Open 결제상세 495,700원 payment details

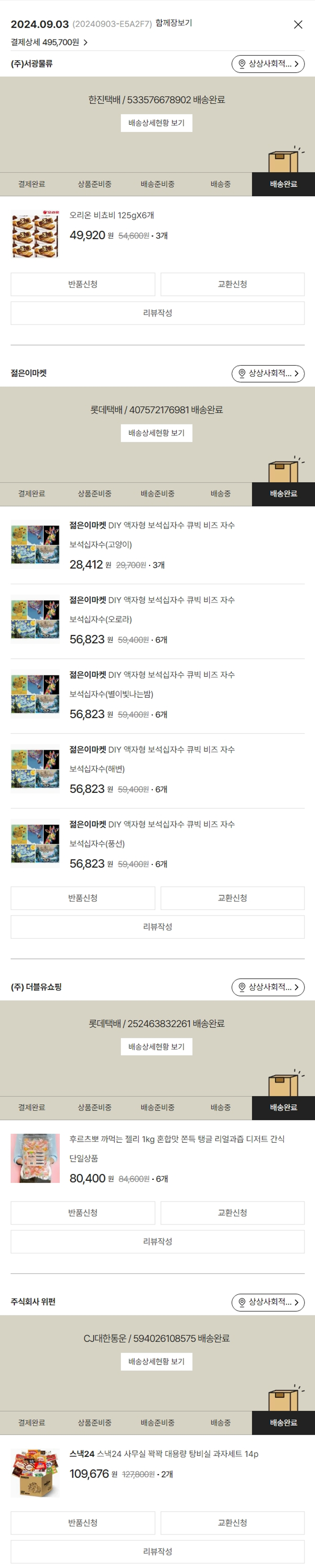pyautogui.click(x=49, y=42)
